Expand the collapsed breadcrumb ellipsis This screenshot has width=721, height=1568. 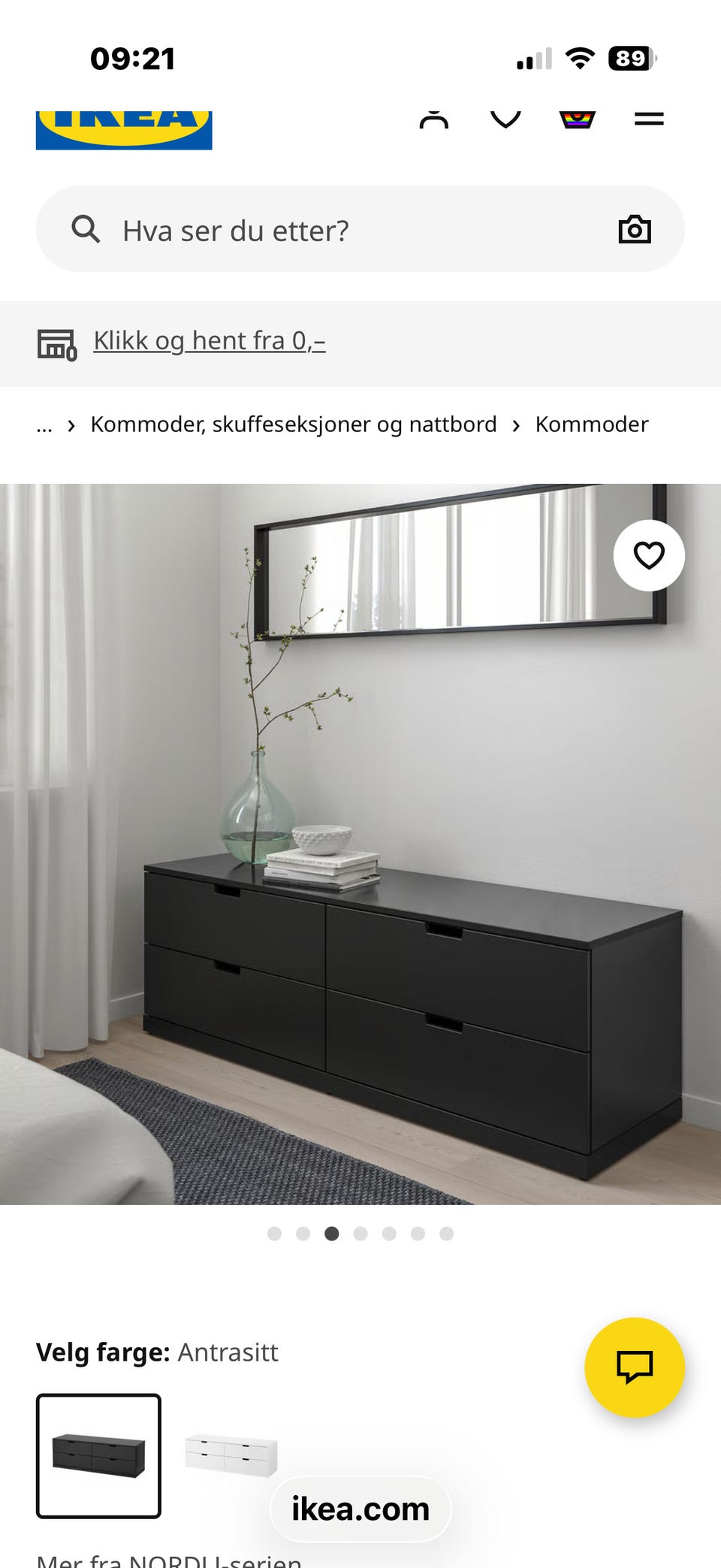(x=44, y=425)
